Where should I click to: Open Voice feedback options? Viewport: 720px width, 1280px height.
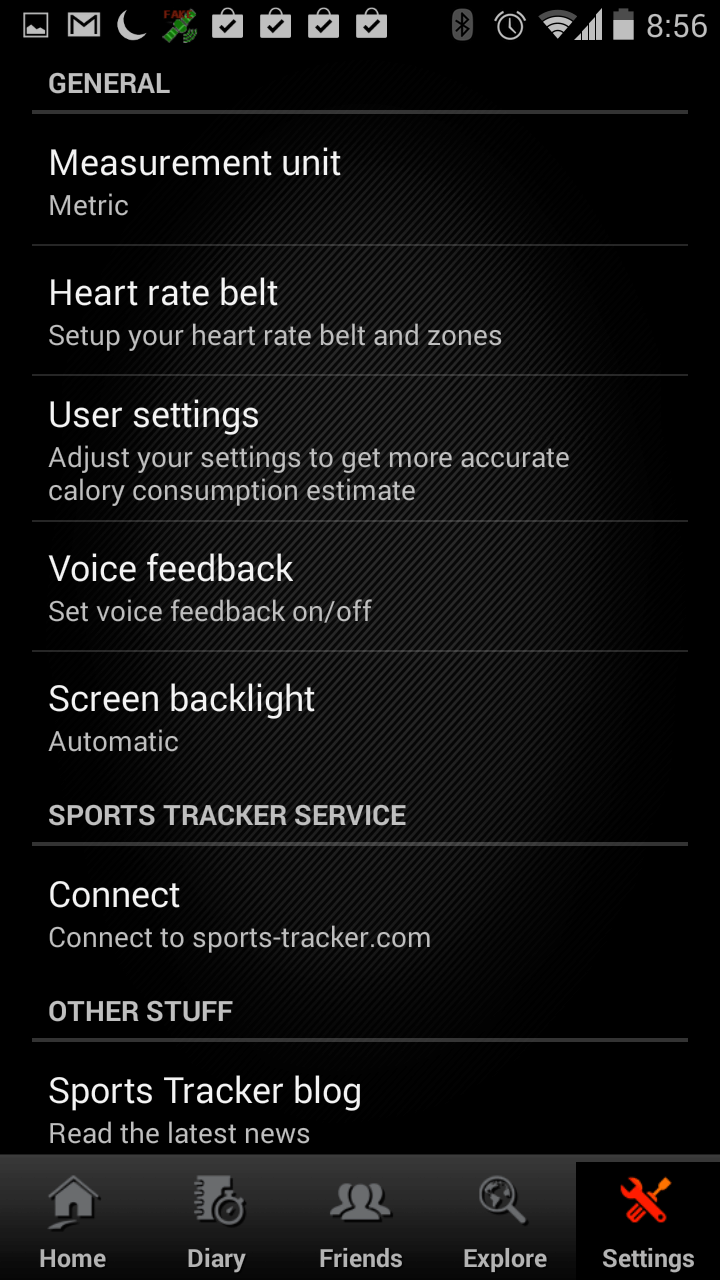point(360,586)
